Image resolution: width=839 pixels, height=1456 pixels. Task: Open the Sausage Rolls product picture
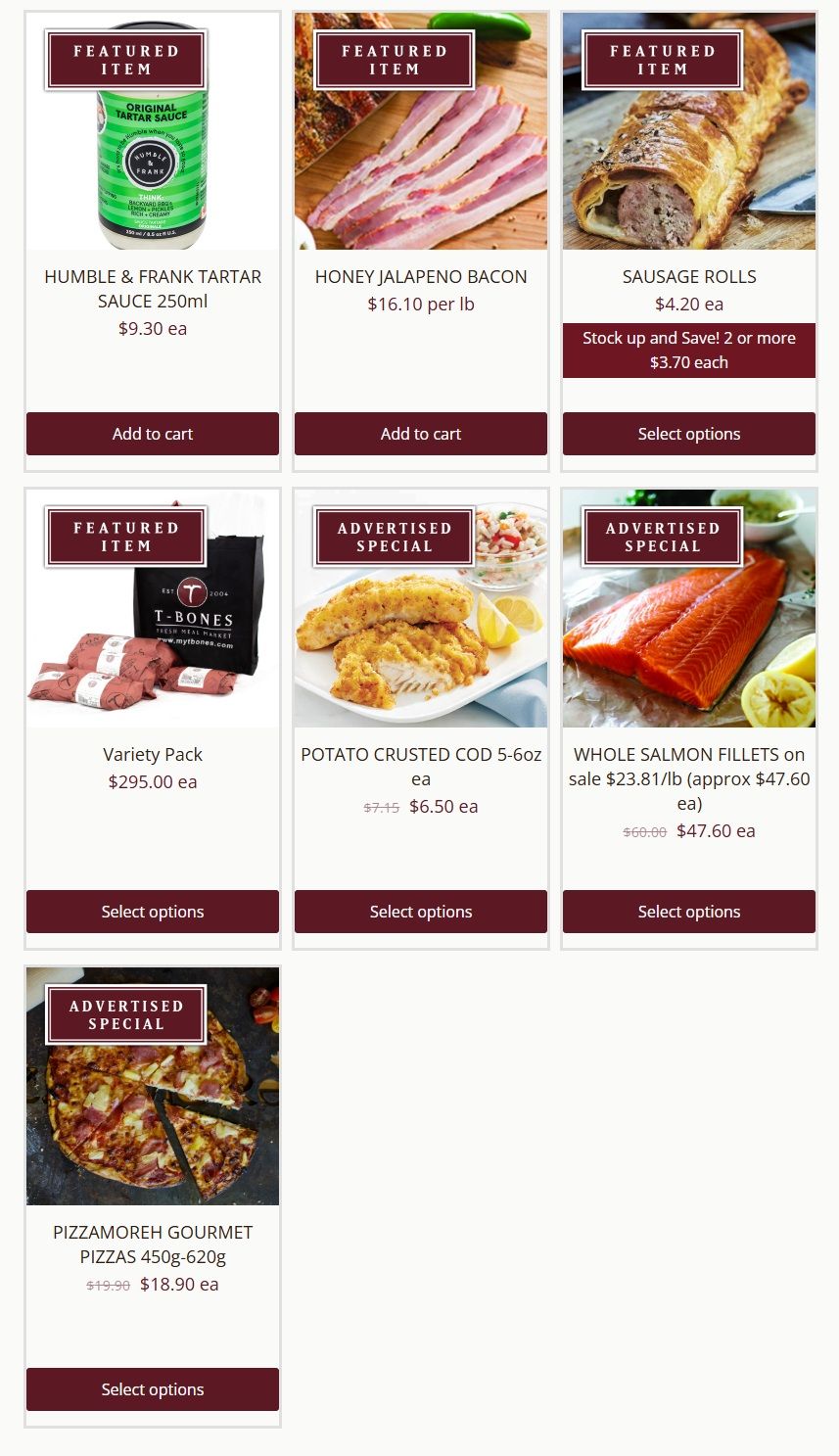pos(689,166)
